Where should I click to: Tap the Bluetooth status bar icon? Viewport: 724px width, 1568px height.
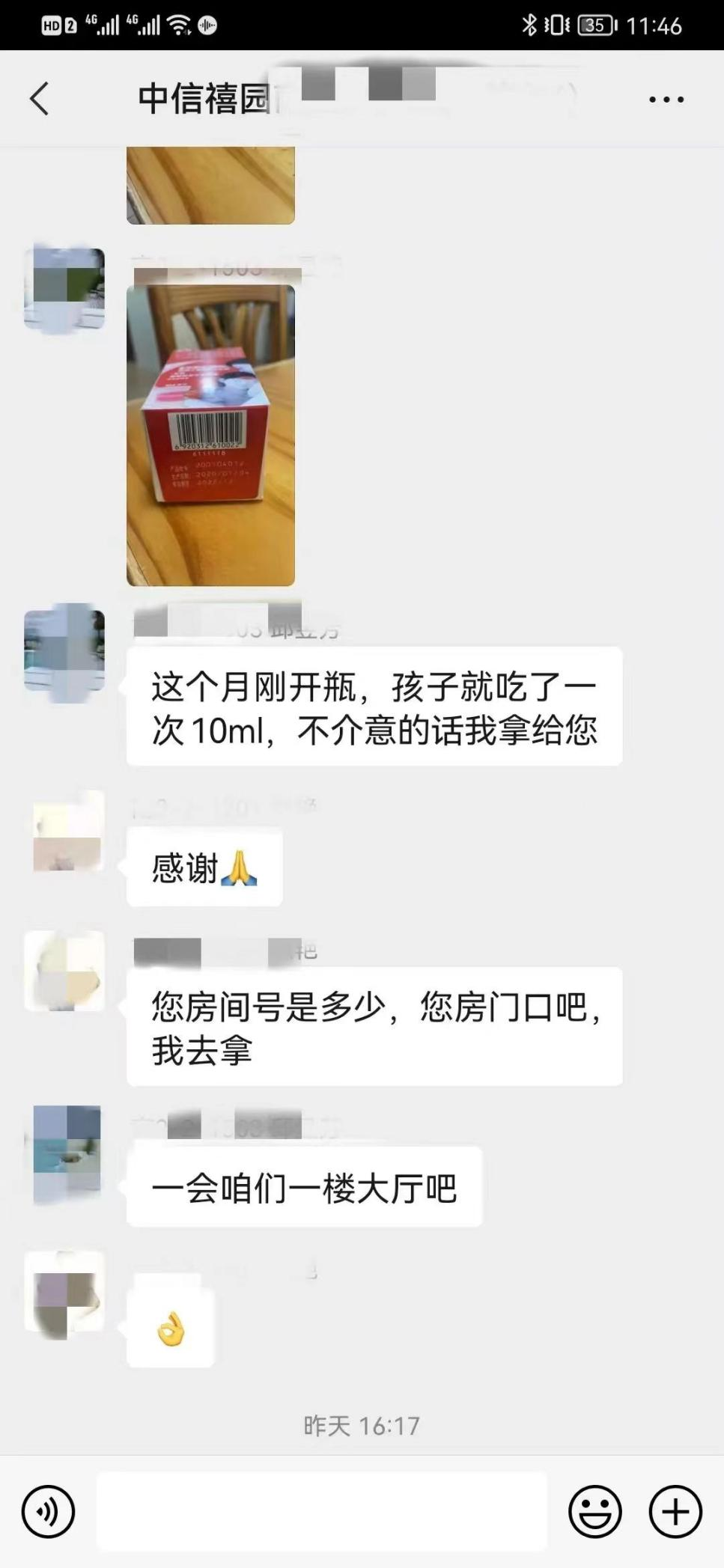(x=530, y=23)
